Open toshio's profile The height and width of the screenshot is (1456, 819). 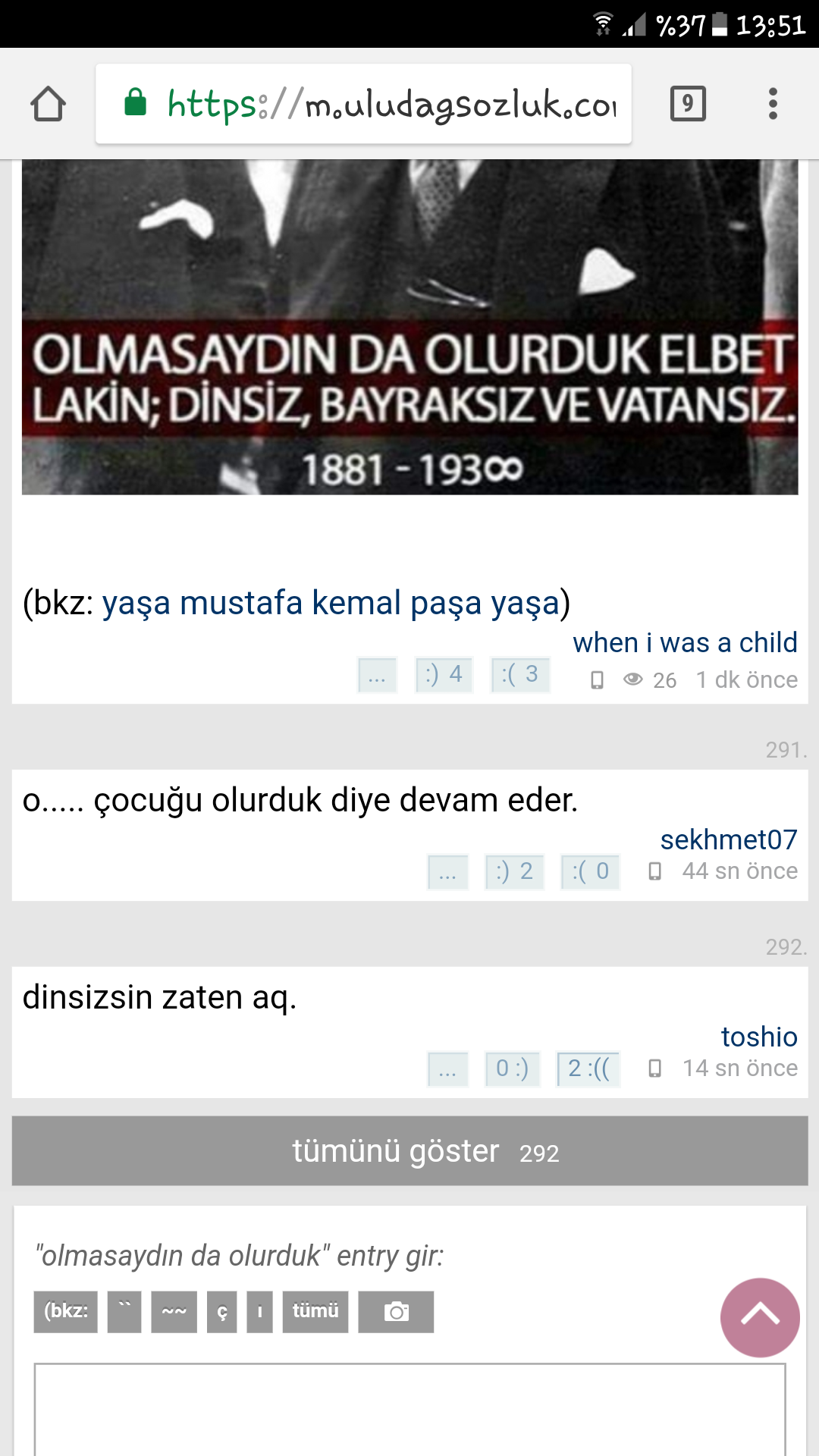pyautogui.click(x=759, y=1037)
